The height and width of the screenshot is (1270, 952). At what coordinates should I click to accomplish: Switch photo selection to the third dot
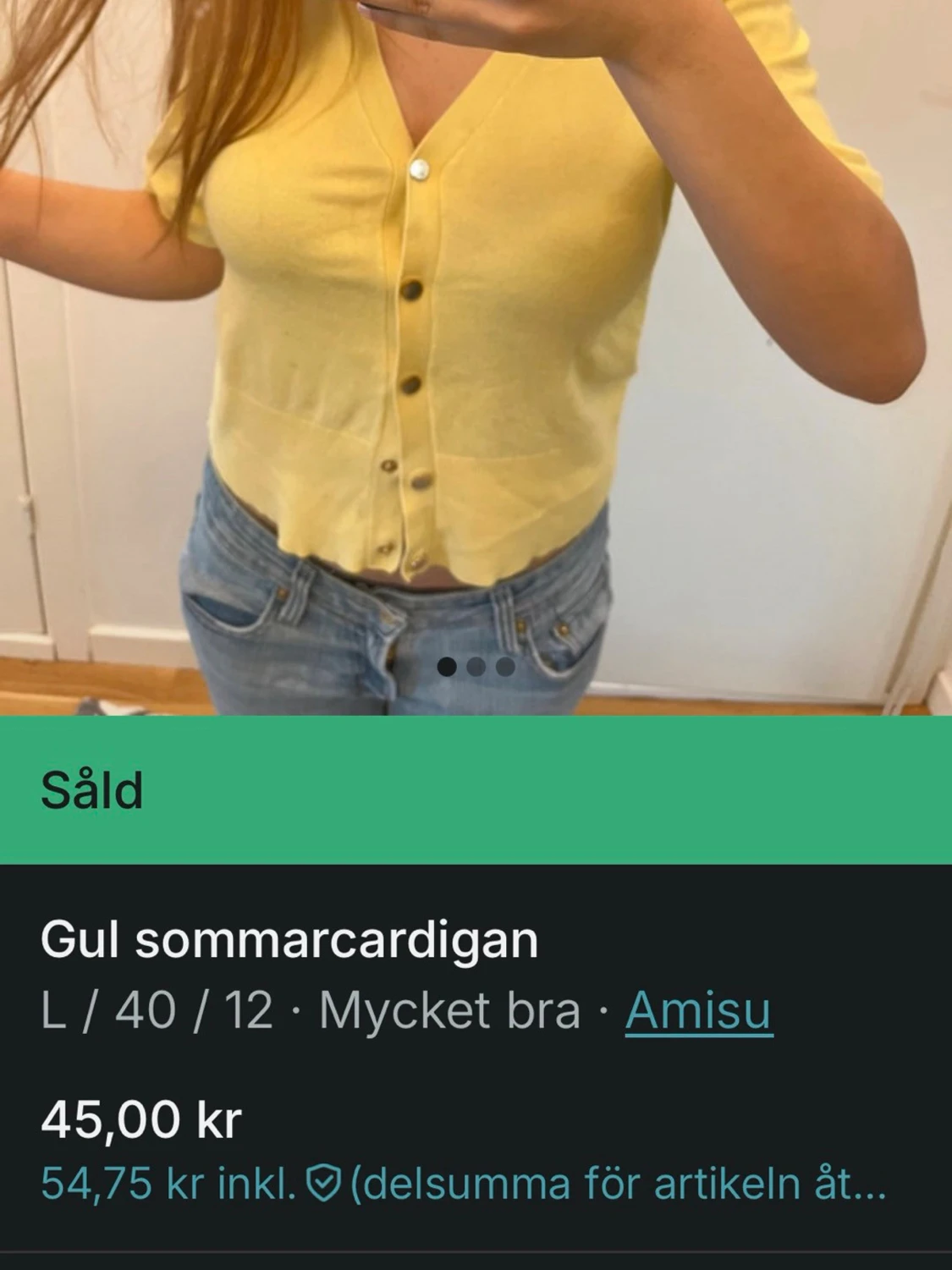pos(507,668)
